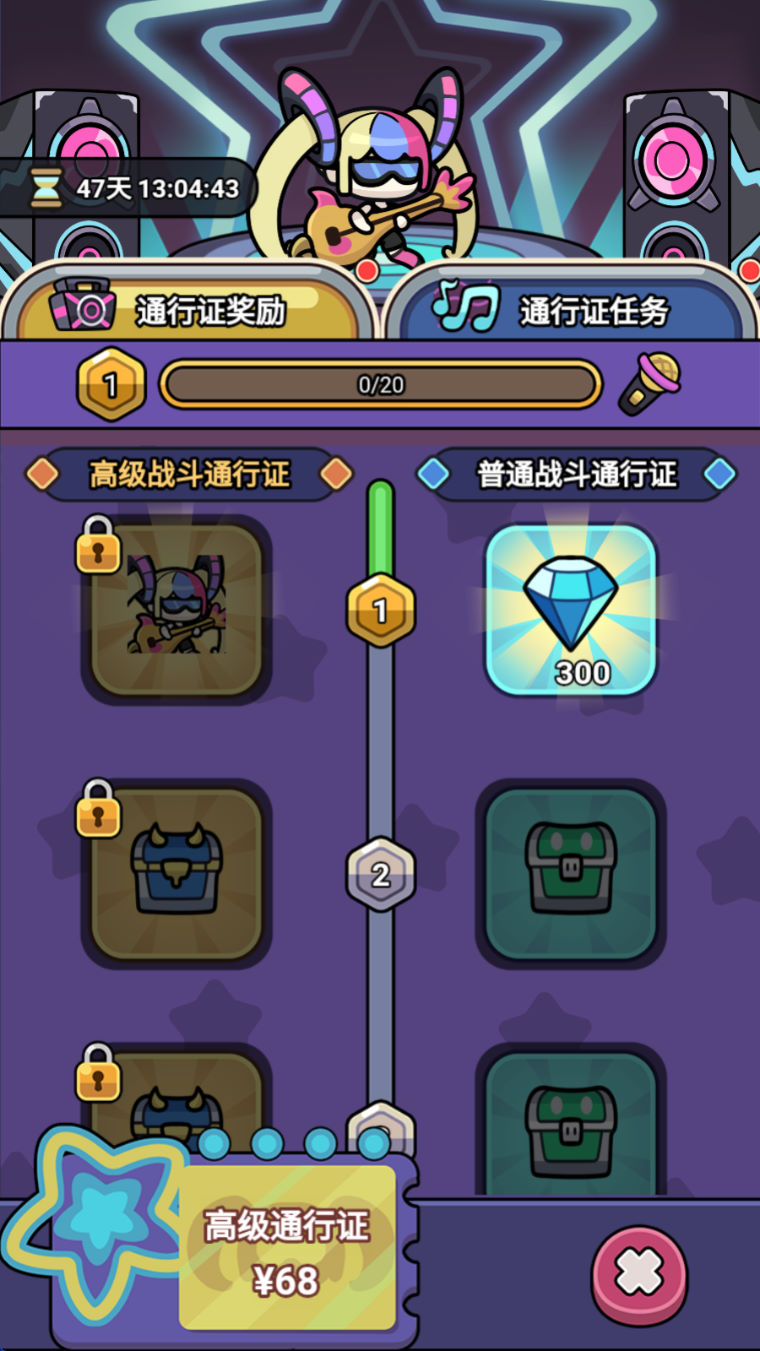The height and width of the screenshot is (1351, 760).
Task: Buy the 高级通行证 for ¥68
Action: [287, 1250]
